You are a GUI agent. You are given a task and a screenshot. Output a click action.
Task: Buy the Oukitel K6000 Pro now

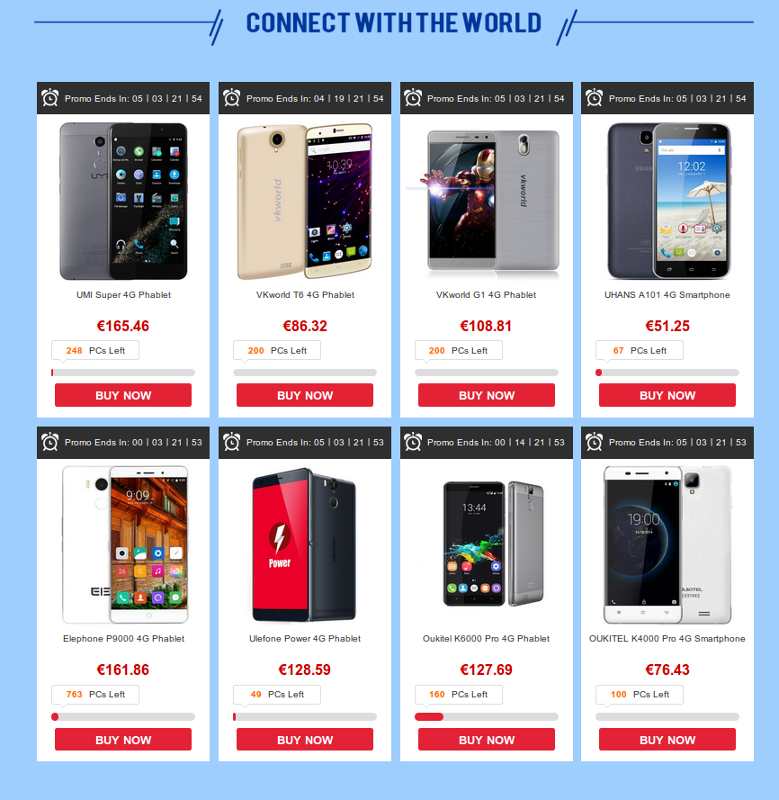[486, 740]
